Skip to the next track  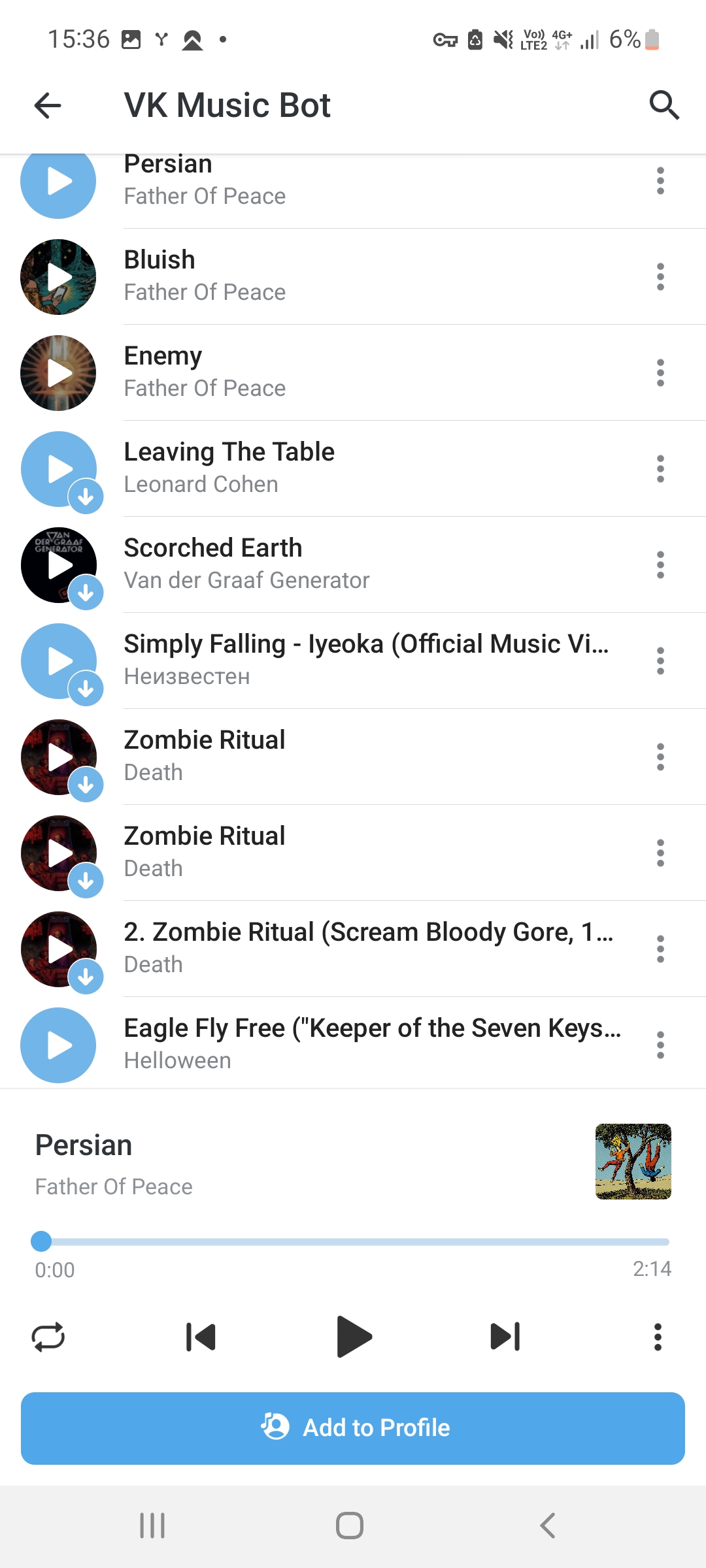coord(505,1337)
